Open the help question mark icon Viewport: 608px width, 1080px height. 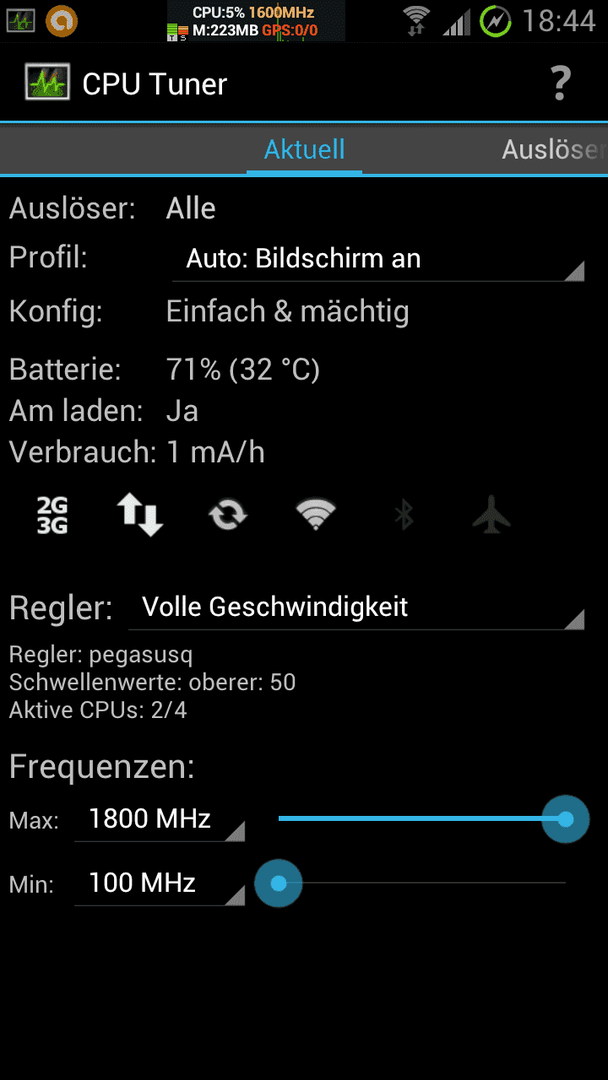coord(561,84)
